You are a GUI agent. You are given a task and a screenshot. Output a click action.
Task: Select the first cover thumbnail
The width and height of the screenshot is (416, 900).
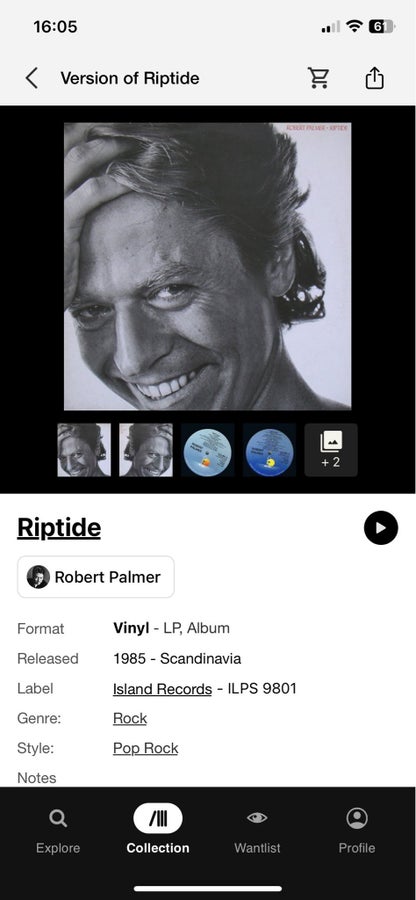tap(84, 450)
